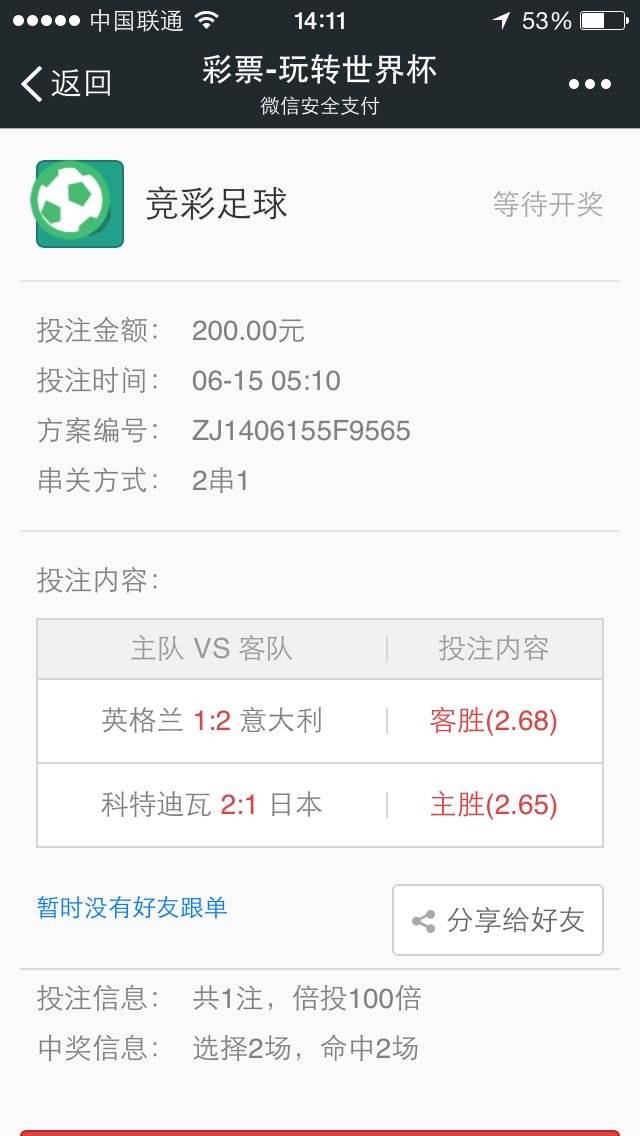Tap 分享给好友 share button
This screenshot has width=640, height=1136.
(x=498, y=920)
